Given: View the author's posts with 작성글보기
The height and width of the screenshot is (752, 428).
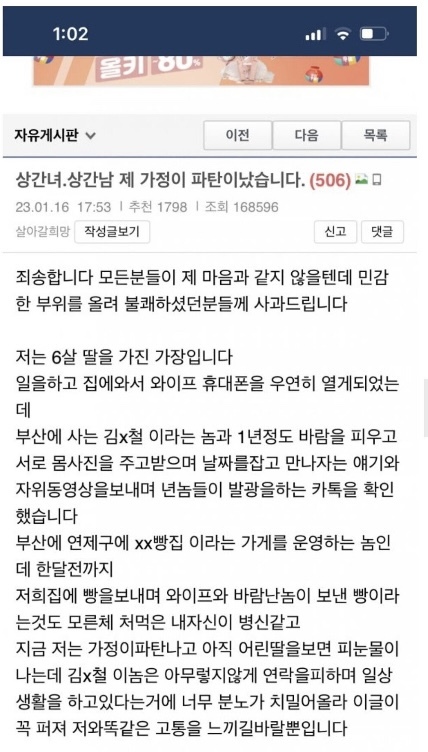Looking at the screenshot, I should (112, 232).
